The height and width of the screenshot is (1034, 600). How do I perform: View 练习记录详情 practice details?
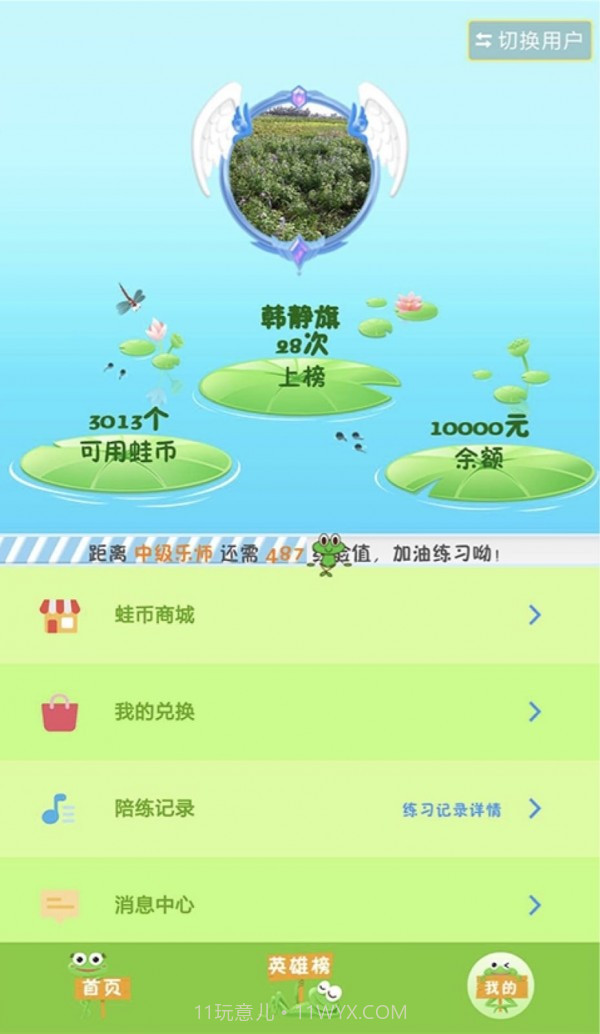(452, 810)
